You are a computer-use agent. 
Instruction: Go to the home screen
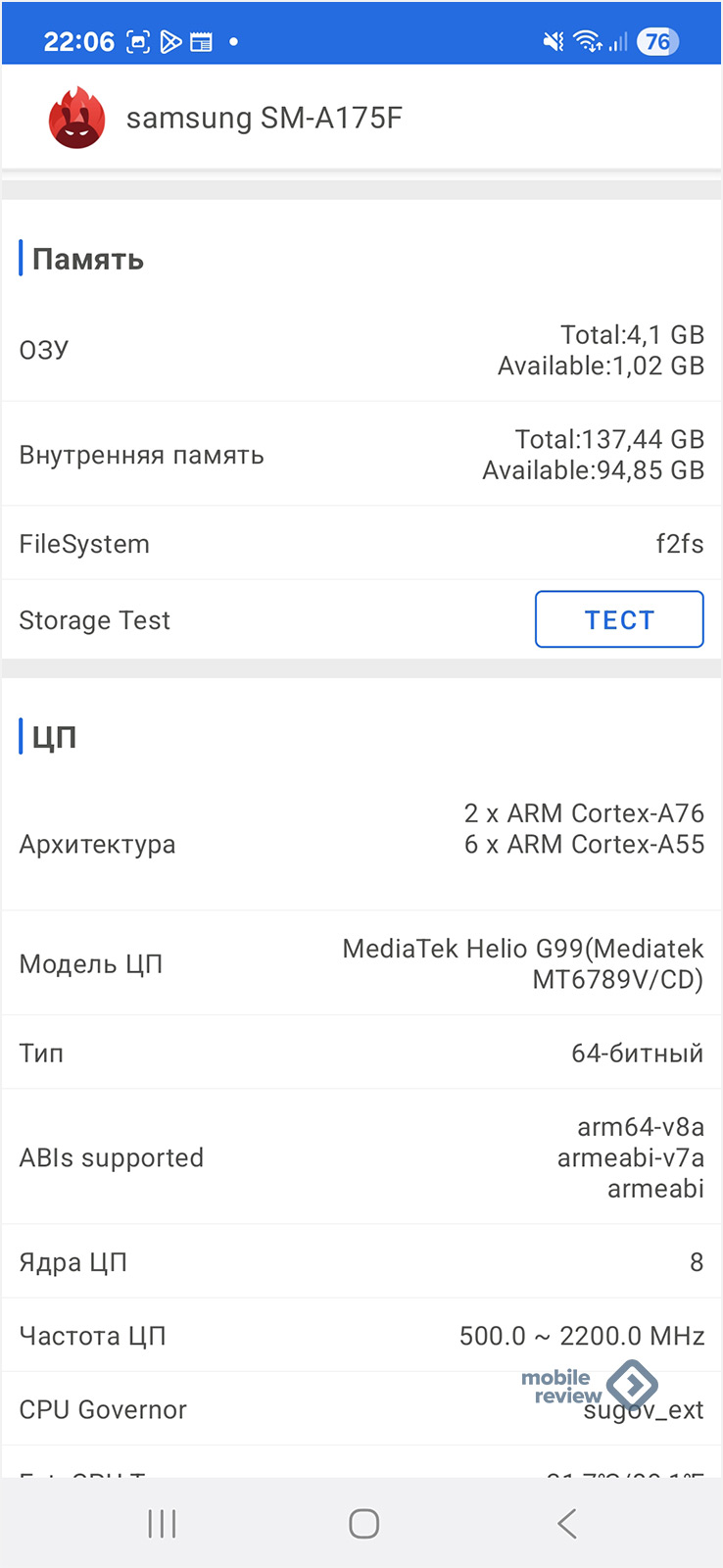(363, 1524)
